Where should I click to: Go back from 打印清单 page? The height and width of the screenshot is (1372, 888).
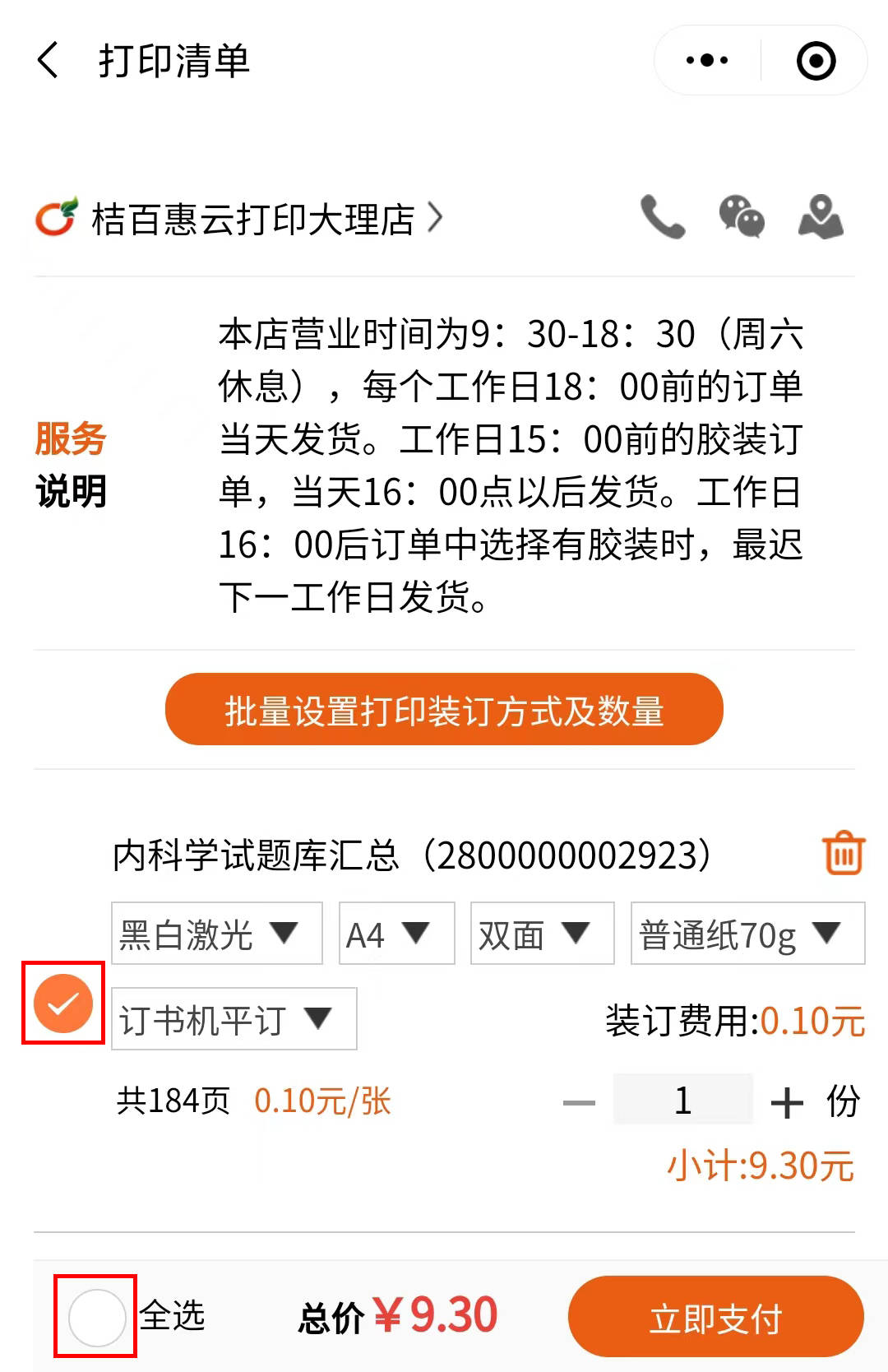(x=49, y=61)
